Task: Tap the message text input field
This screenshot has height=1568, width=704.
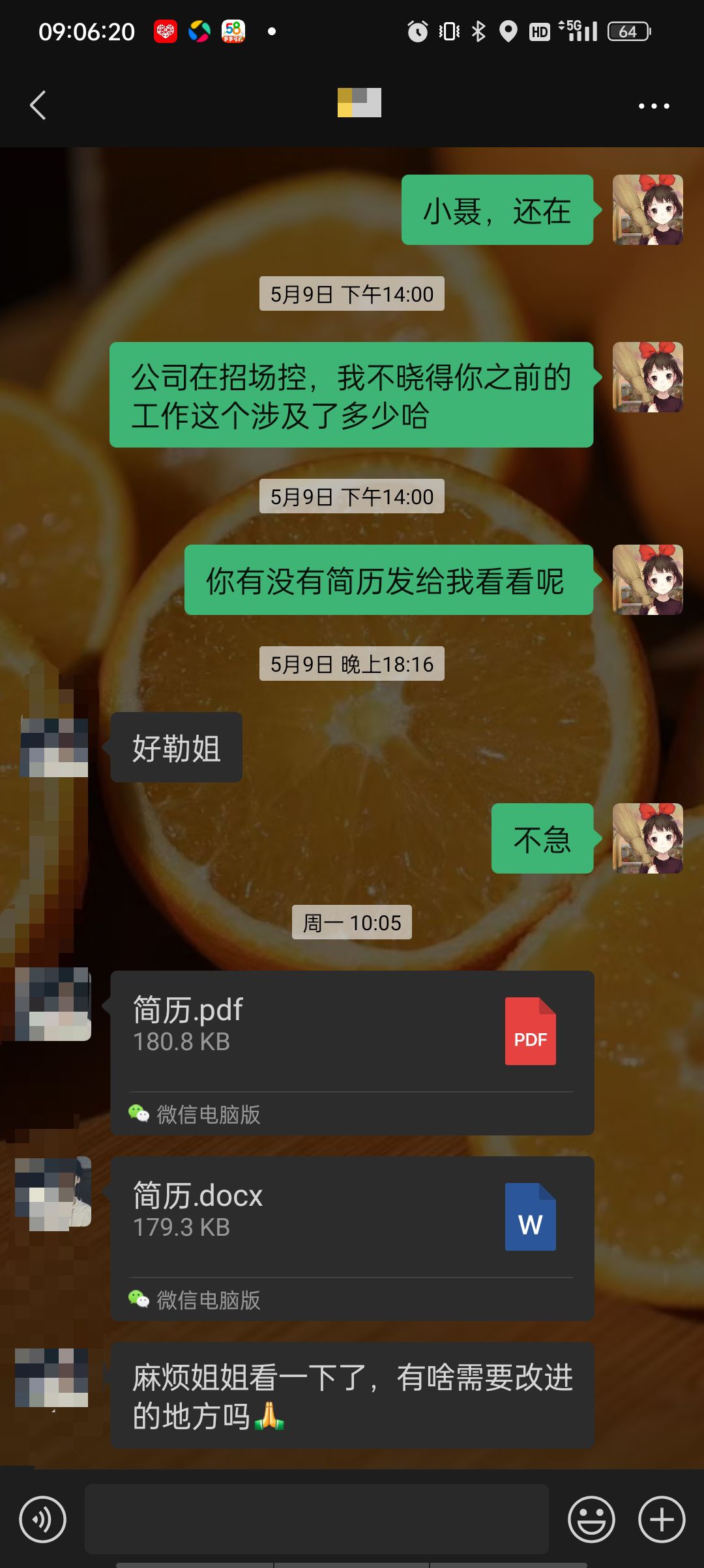Action: click(x=317, y=1519)
